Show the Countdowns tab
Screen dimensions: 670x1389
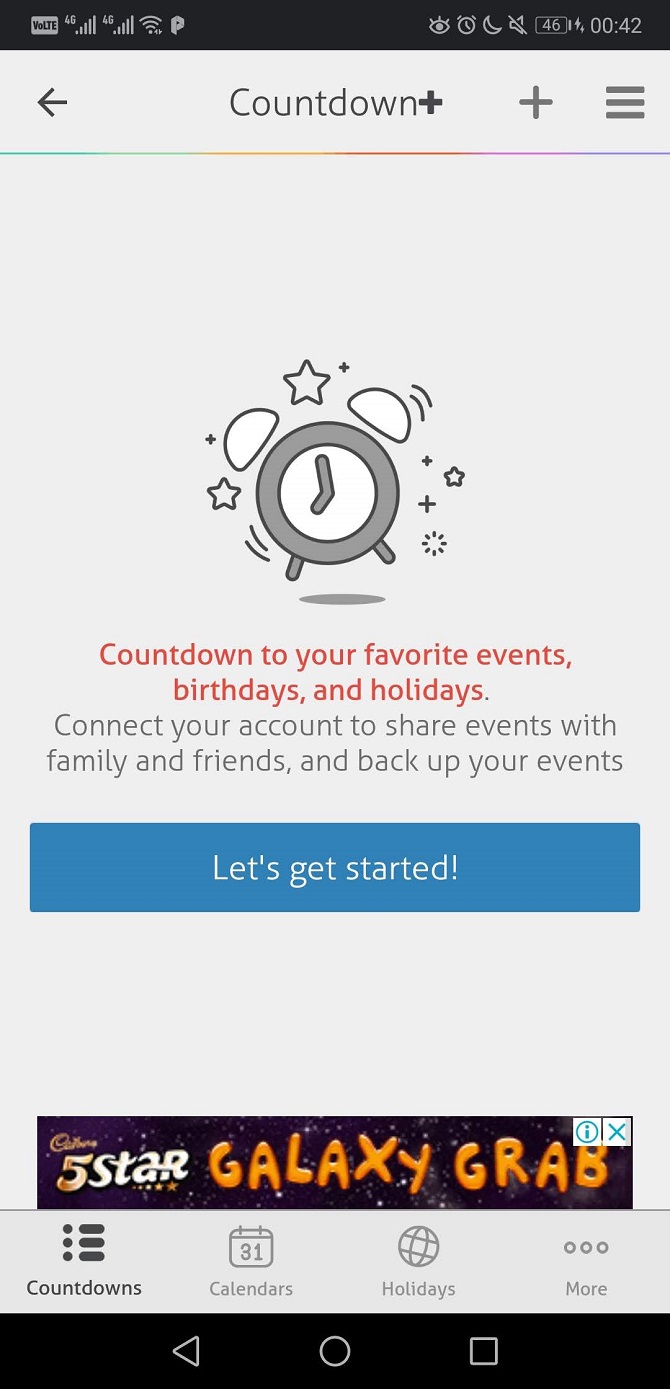pyautogui.click(x=84, y=1261)
